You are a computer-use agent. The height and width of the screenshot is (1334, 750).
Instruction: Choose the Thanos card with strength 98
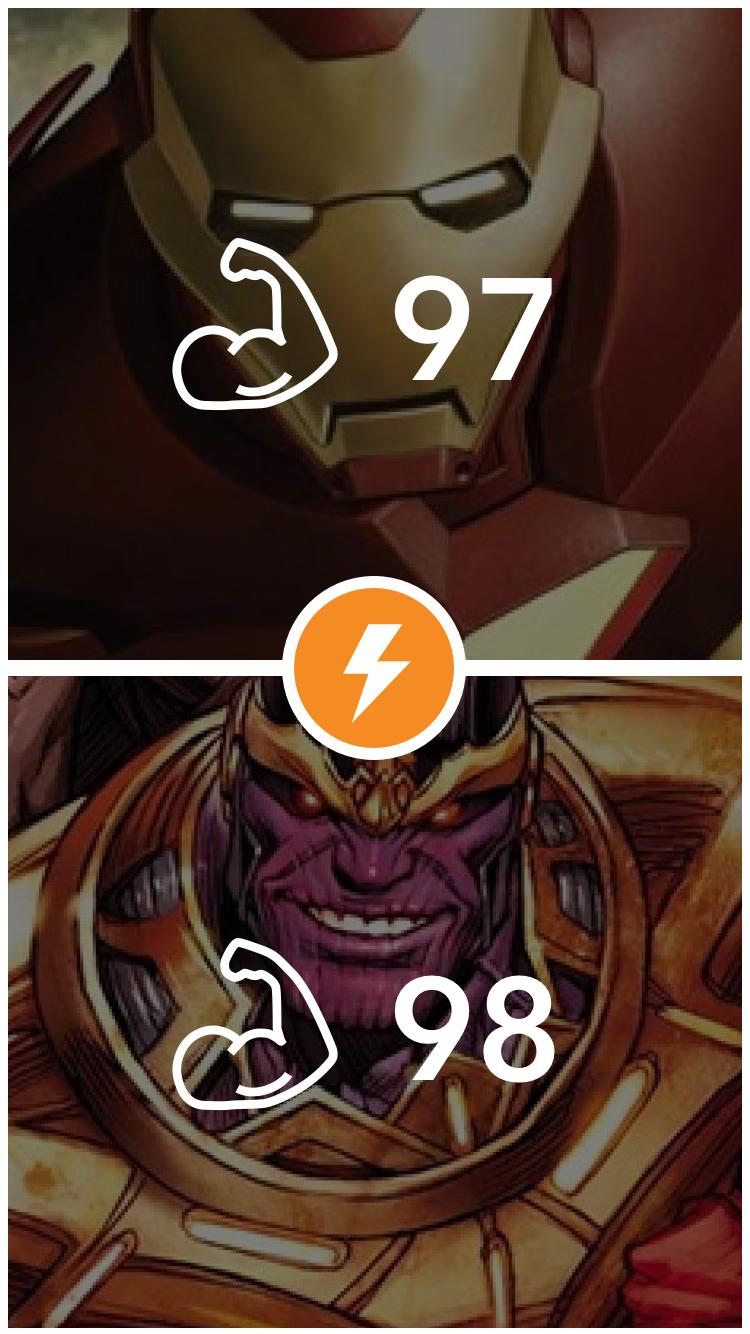[374, 1000]
